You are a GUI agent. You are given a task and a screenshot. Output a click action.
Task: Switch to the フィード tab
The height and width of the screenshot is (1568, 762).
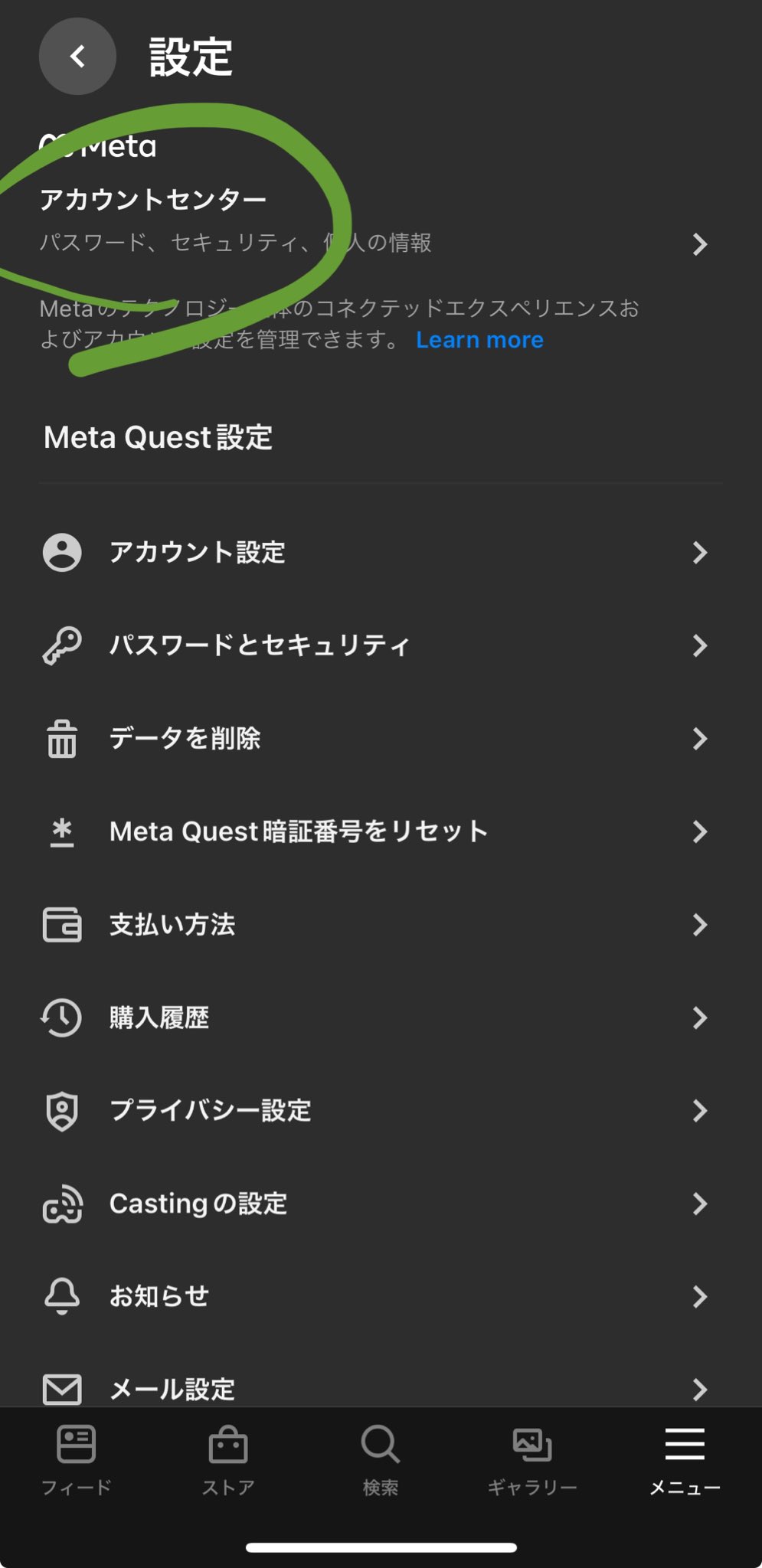coord(76,1460)
